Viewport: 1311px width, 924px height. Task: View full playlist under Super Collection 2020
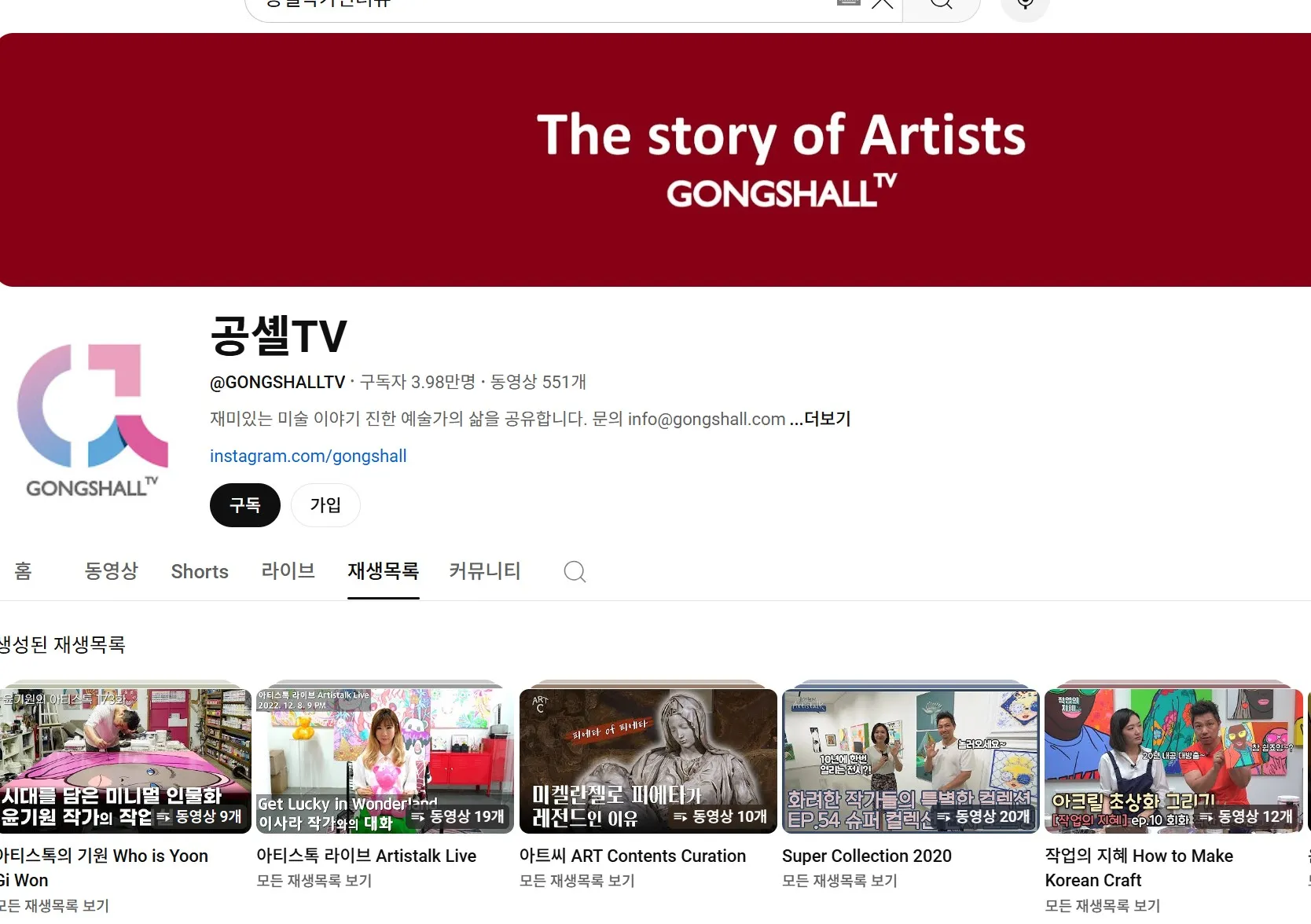click(x=839, y=881)
